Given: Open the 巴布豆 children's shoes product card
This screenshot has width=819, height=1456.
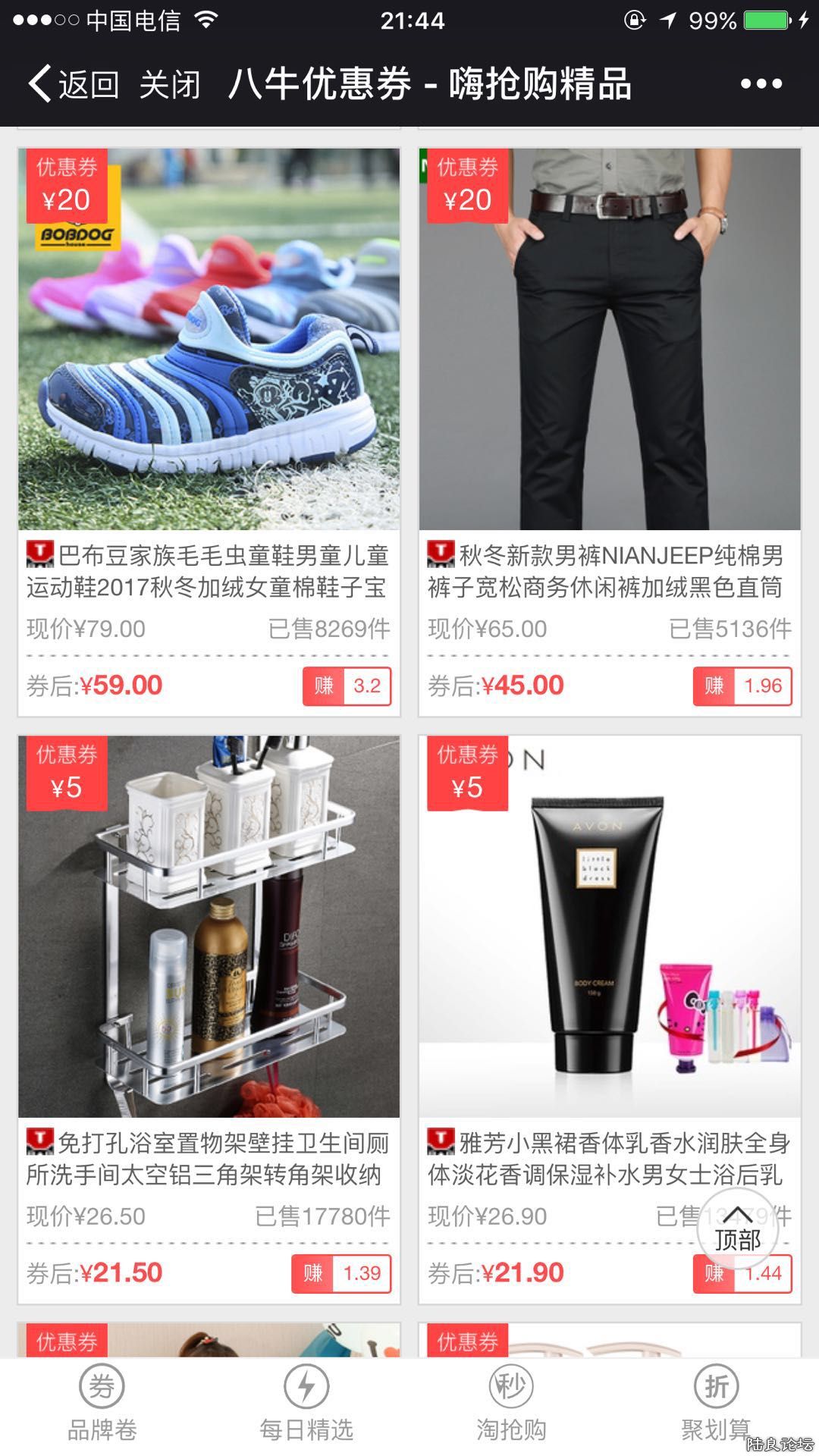Looking at the screenshot, I should [x=209, y=340].
